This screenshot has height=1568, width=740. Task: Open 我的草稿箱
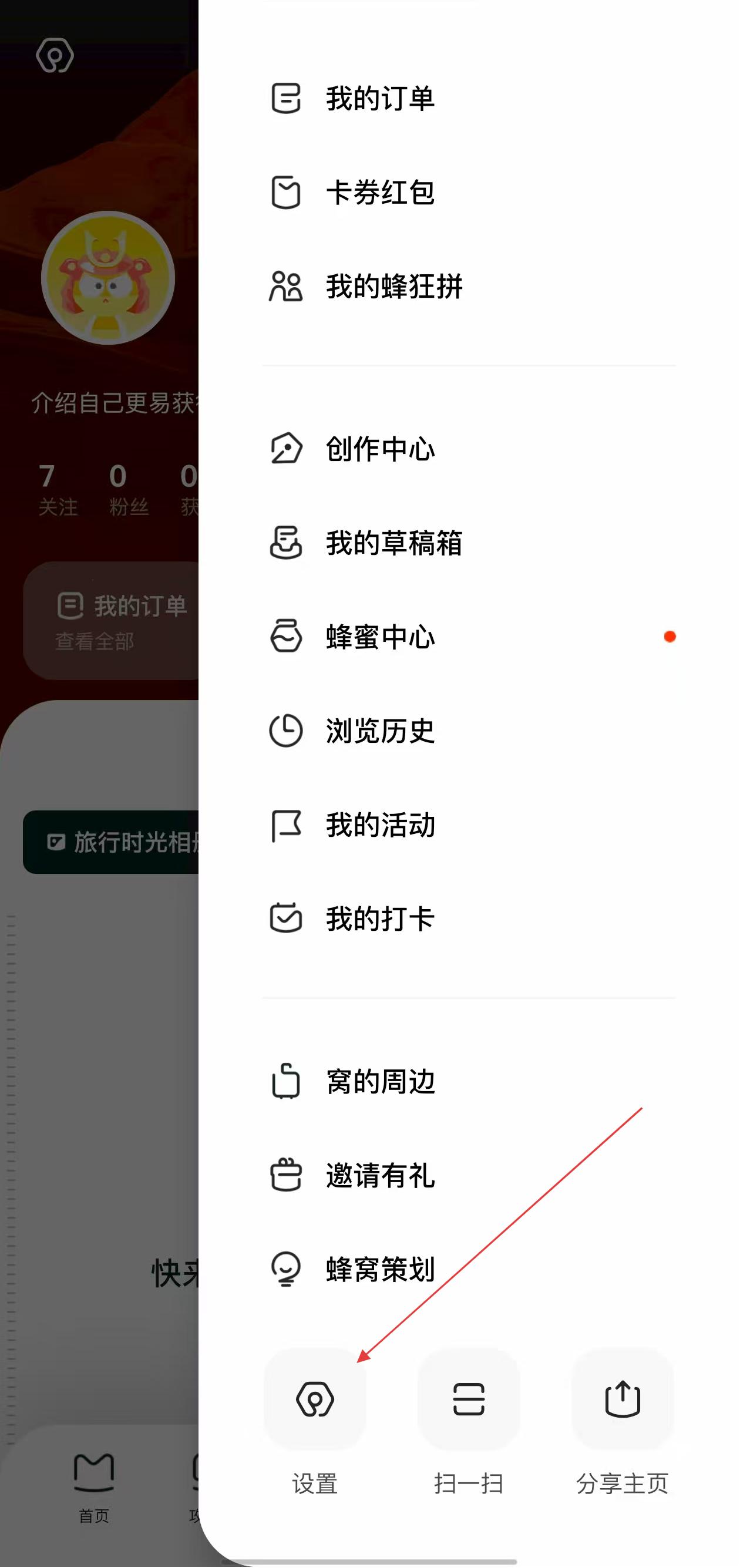coord(393,543)
